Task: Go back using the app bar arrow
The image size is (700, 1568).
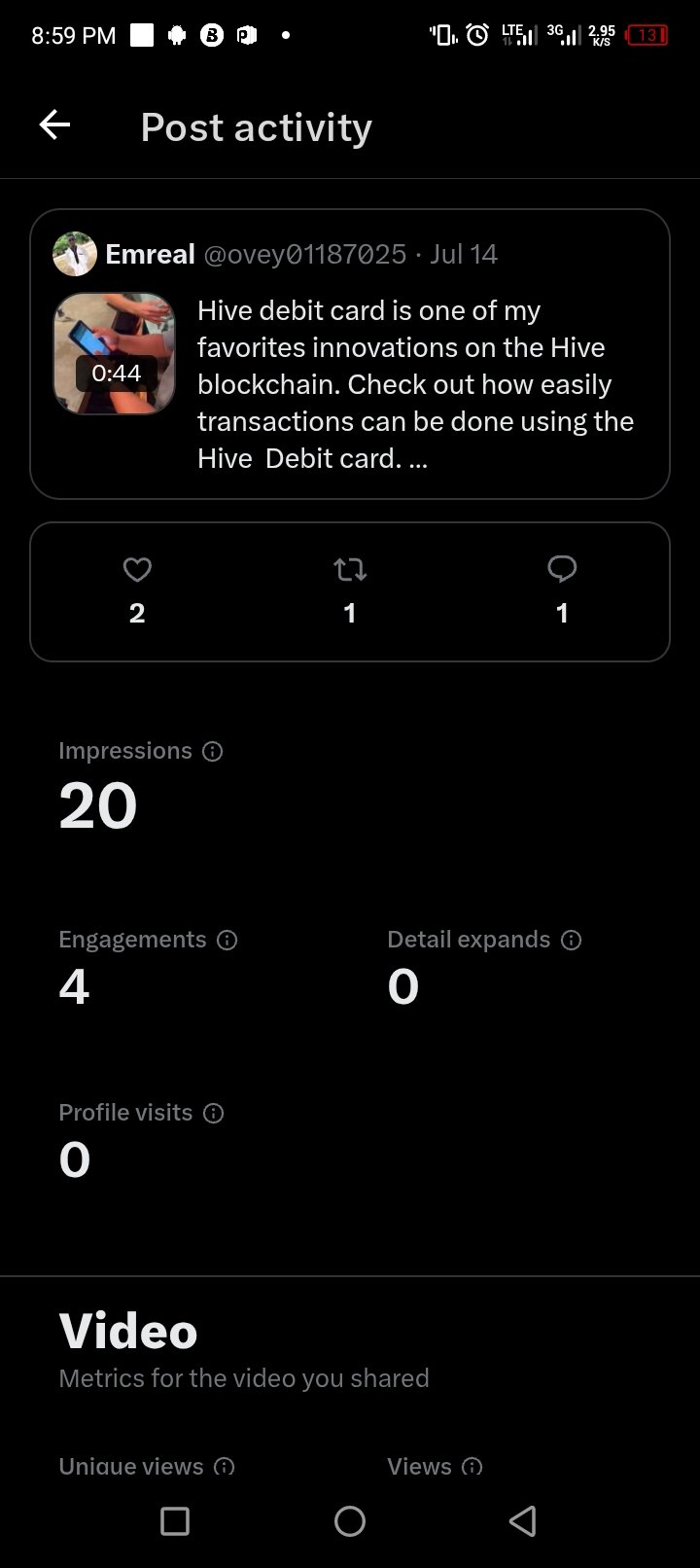Action: [54, 125]
